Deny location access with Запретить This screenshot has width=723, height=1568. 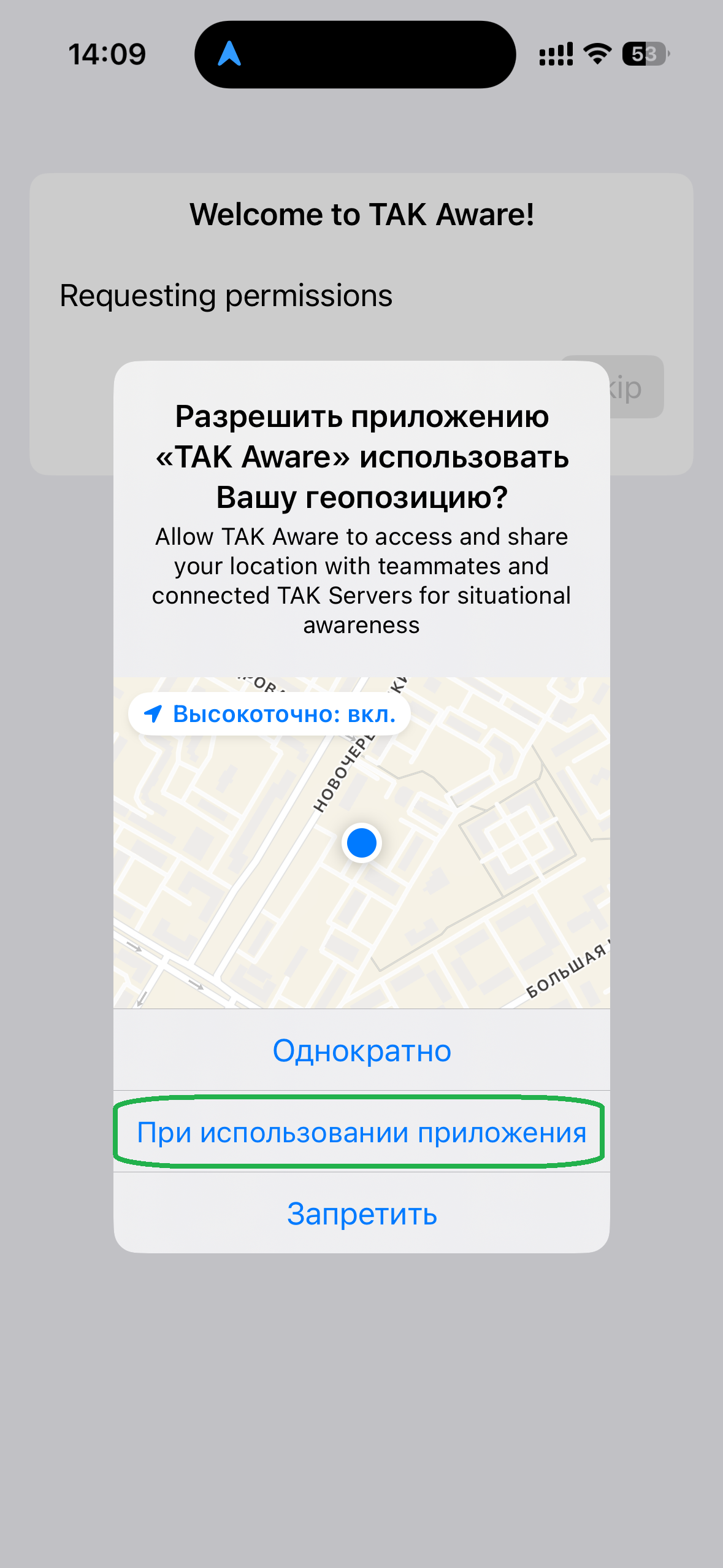pyautogui.click(x=362, y=1213)
